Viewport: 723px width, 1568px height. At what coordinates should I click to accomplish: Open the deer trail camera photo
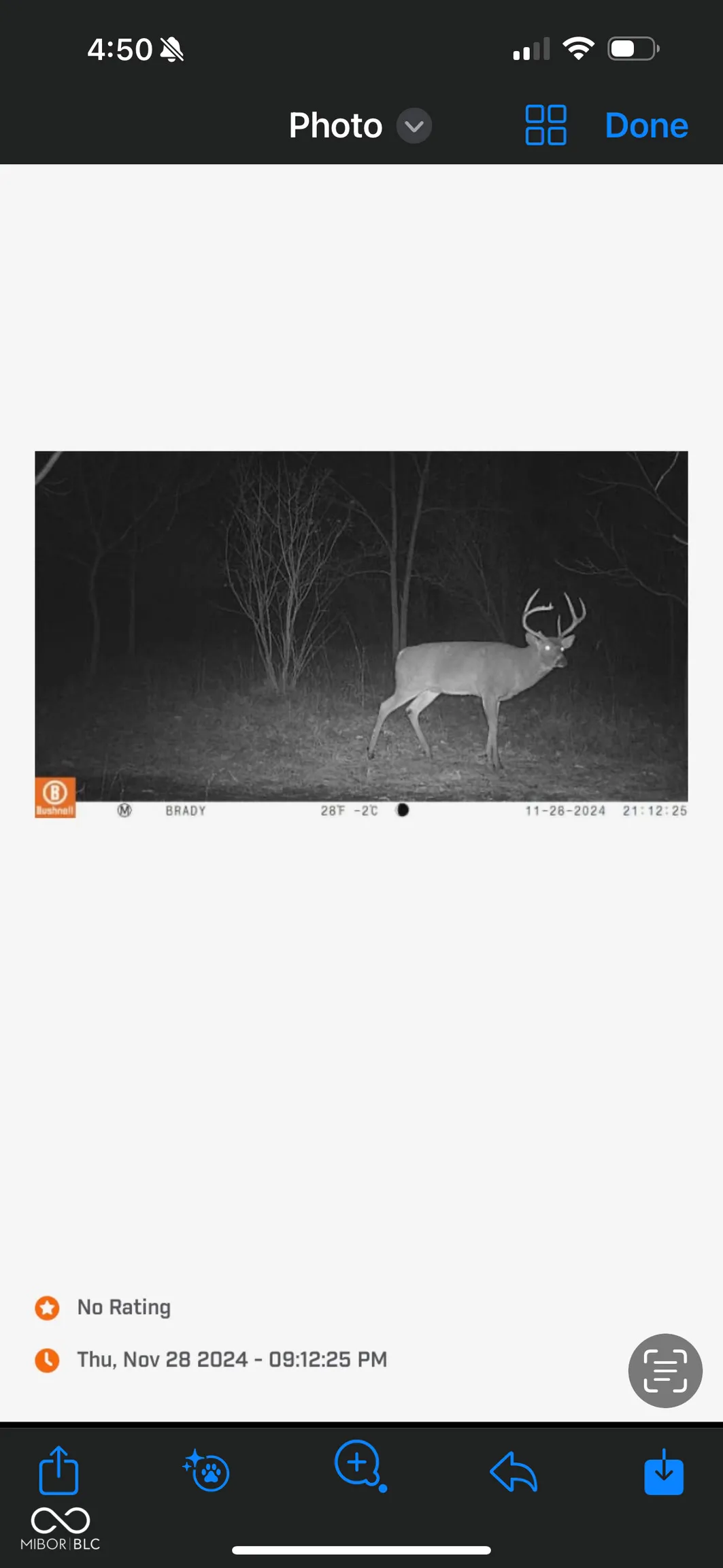click(x=361, y=633)
